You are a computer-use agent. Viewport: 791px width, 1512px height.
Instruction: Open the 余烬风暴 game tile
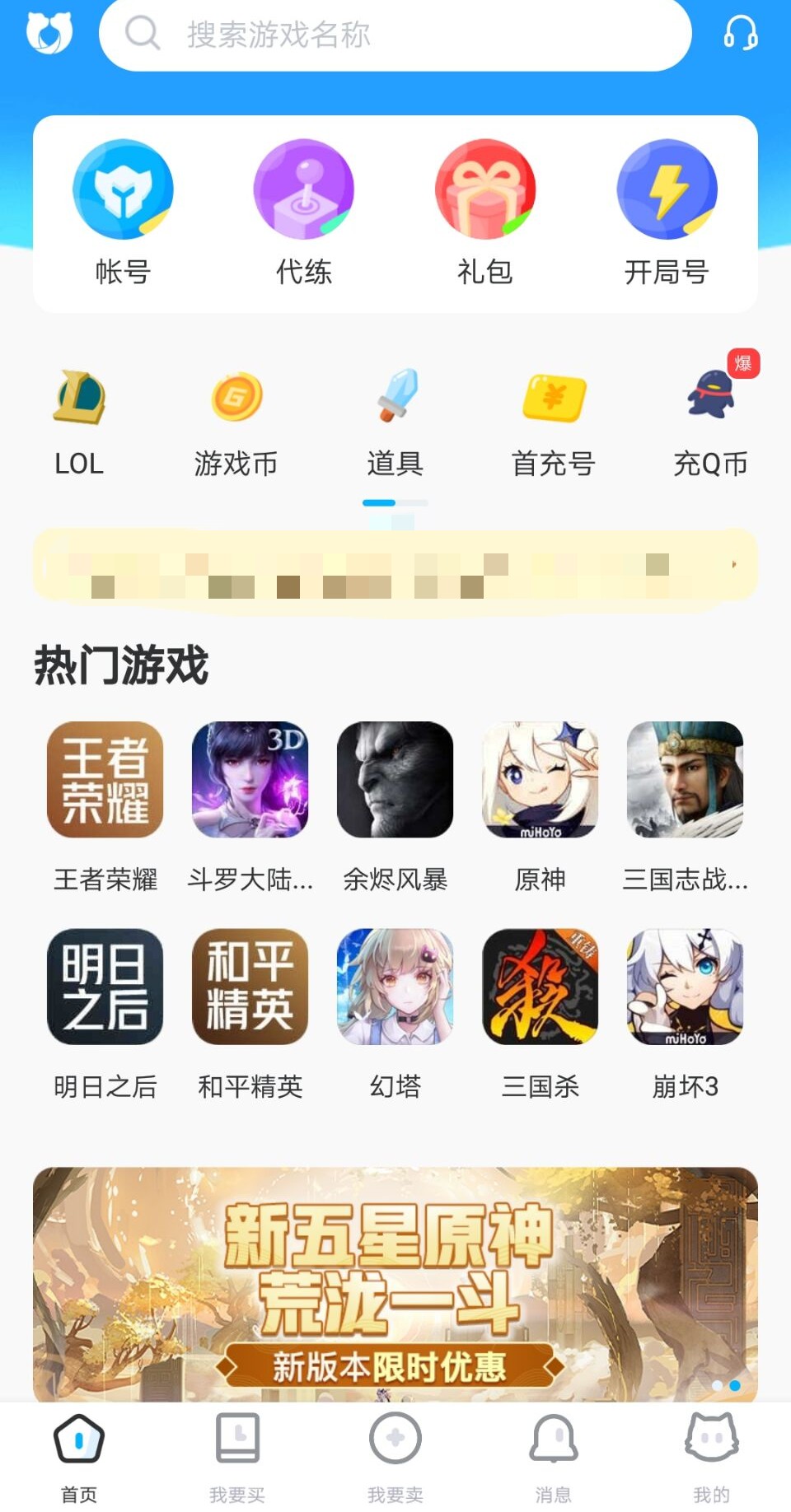point(395,803)
